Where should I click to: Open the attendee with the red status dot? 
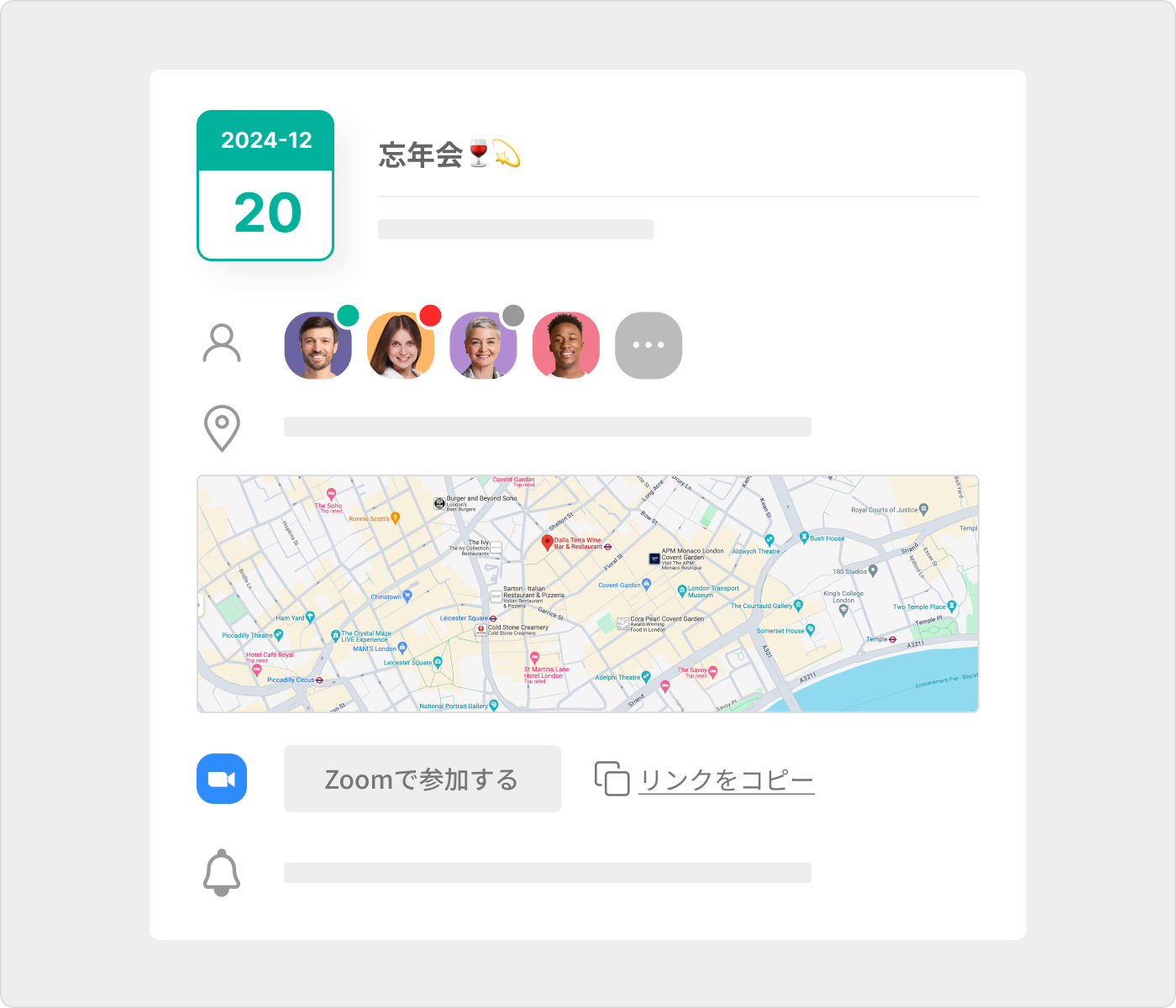point(401,345)
